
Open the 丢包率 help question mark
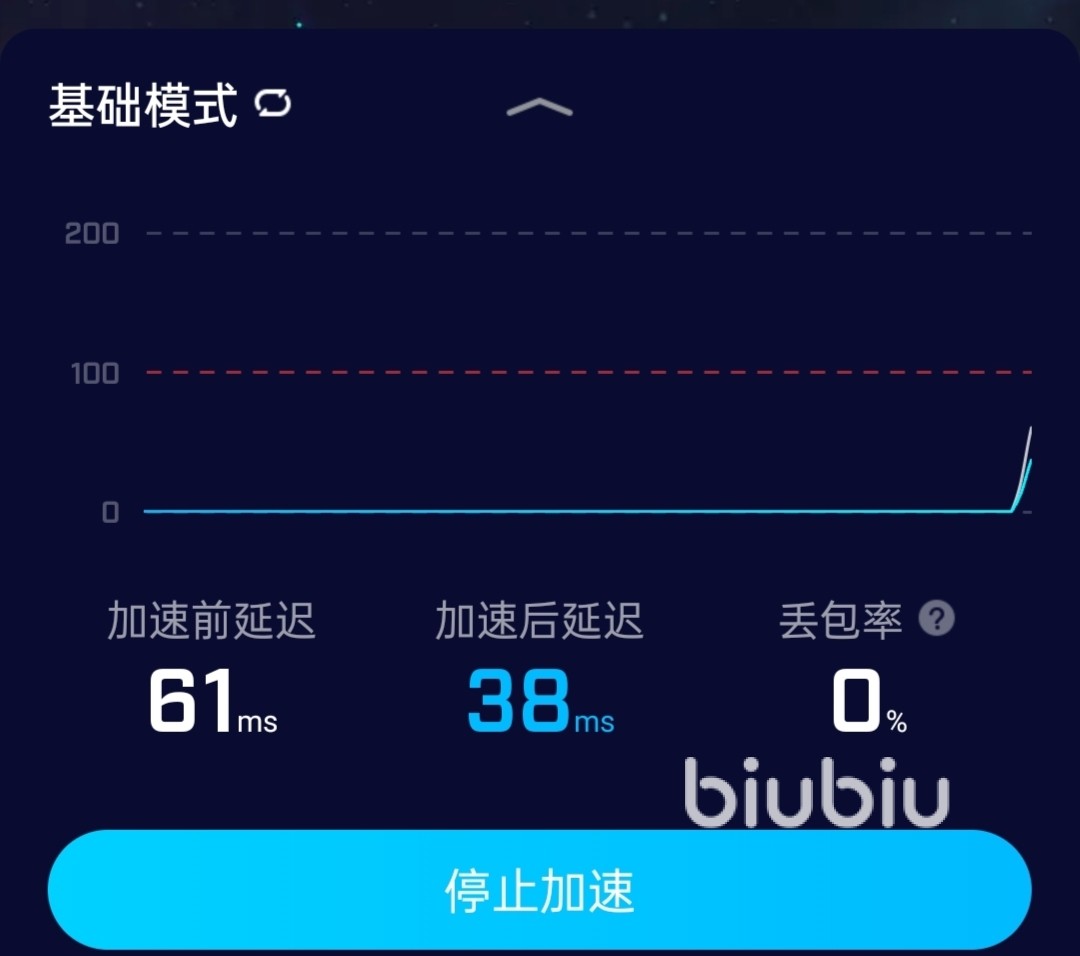[937, 619]
